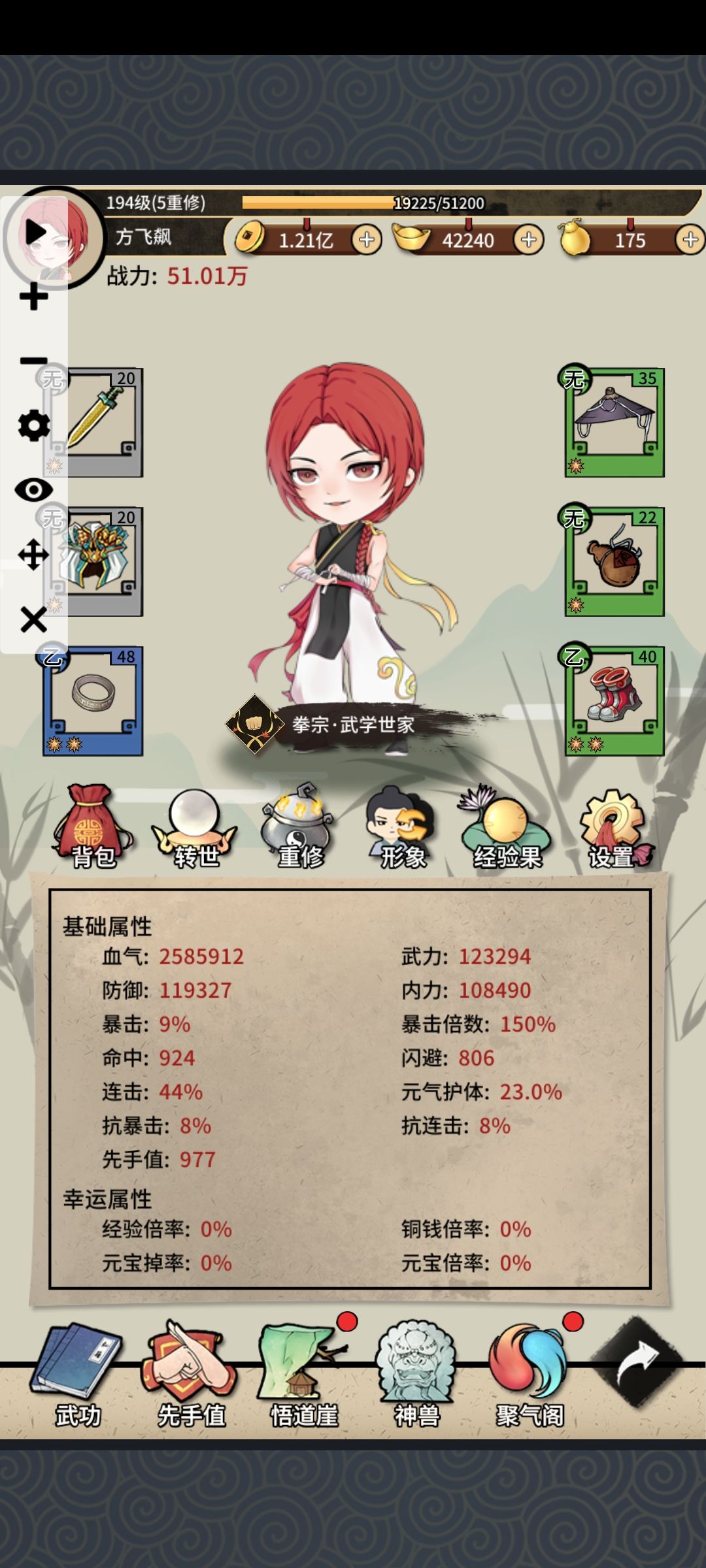
Task: Click the minus in the left sidebar
Action: 32,361
